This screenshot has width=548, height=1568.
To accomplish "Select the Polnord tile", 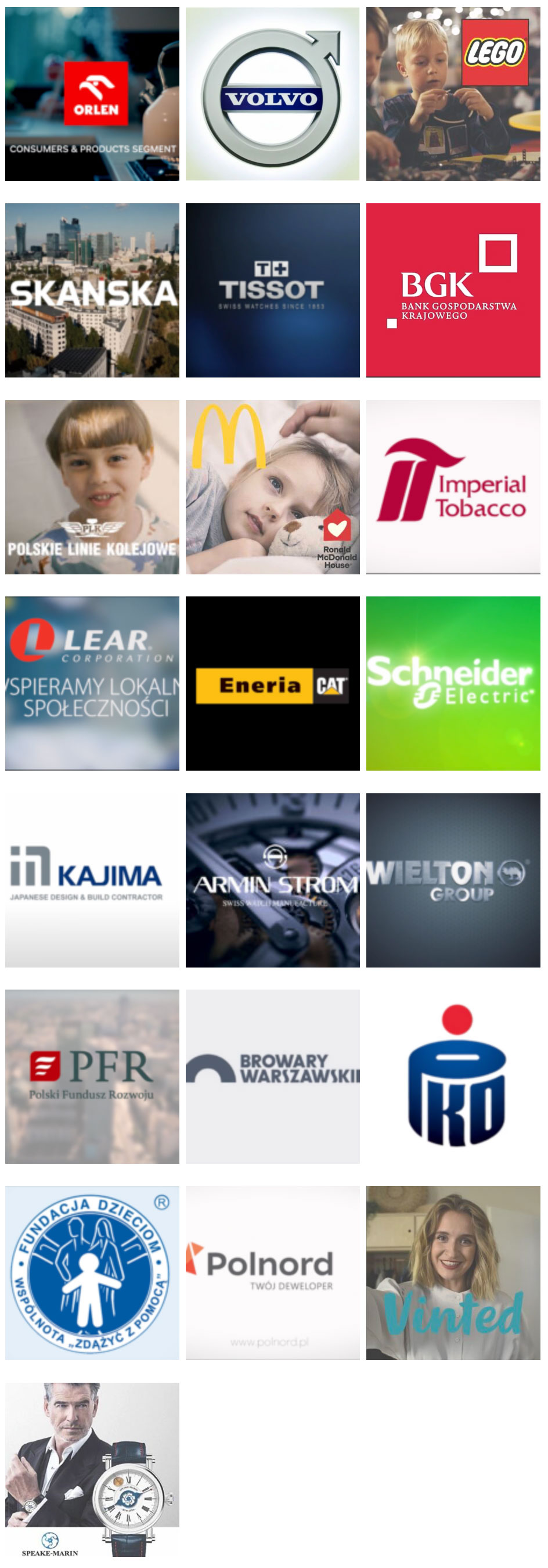I will [x=272, y=1273].
